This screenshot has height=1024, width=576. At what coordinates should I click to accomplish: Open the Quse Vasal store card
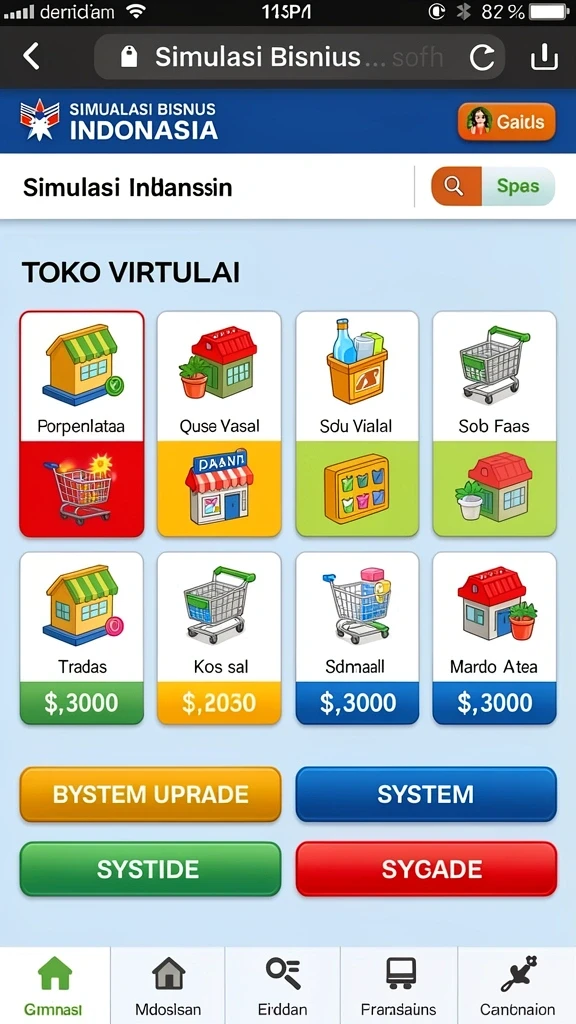(219, 424)
